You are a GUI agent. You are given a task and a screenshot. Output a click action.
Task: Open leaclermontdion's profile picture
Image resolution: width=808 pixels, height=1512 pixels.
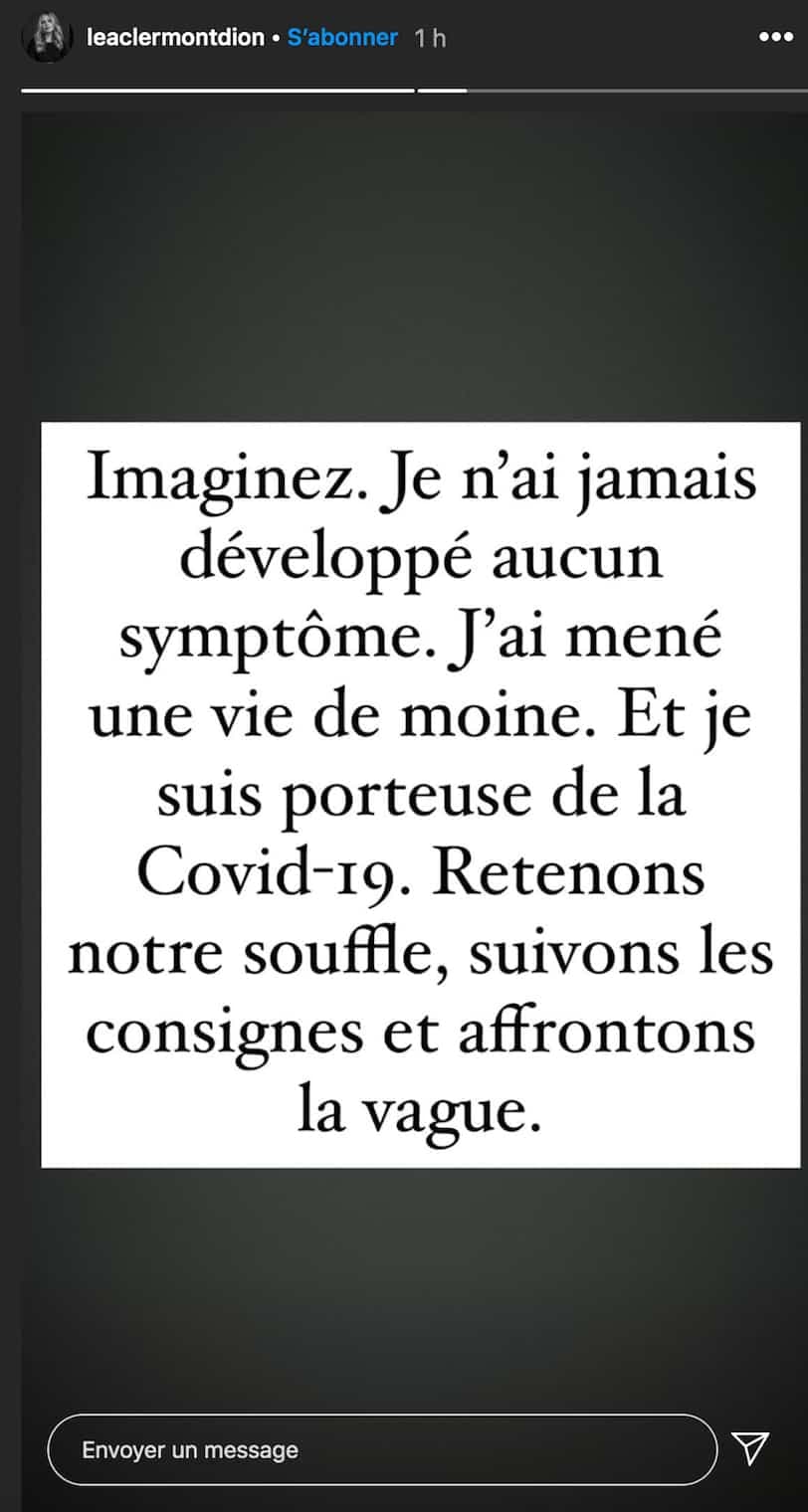tap(47, 39)
